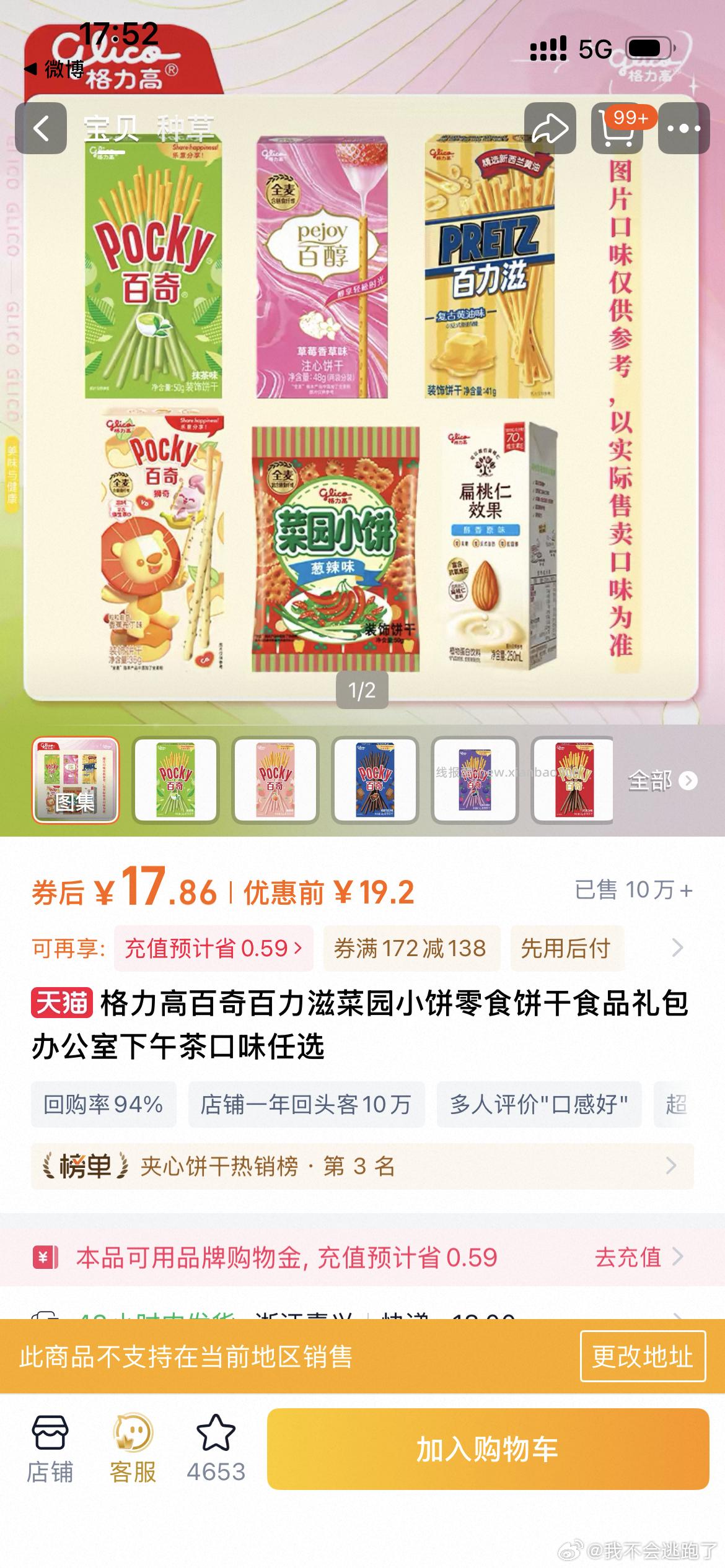
Task: Tap the Tmall 天猫 badge before the title
Action: pos(60,1003)
